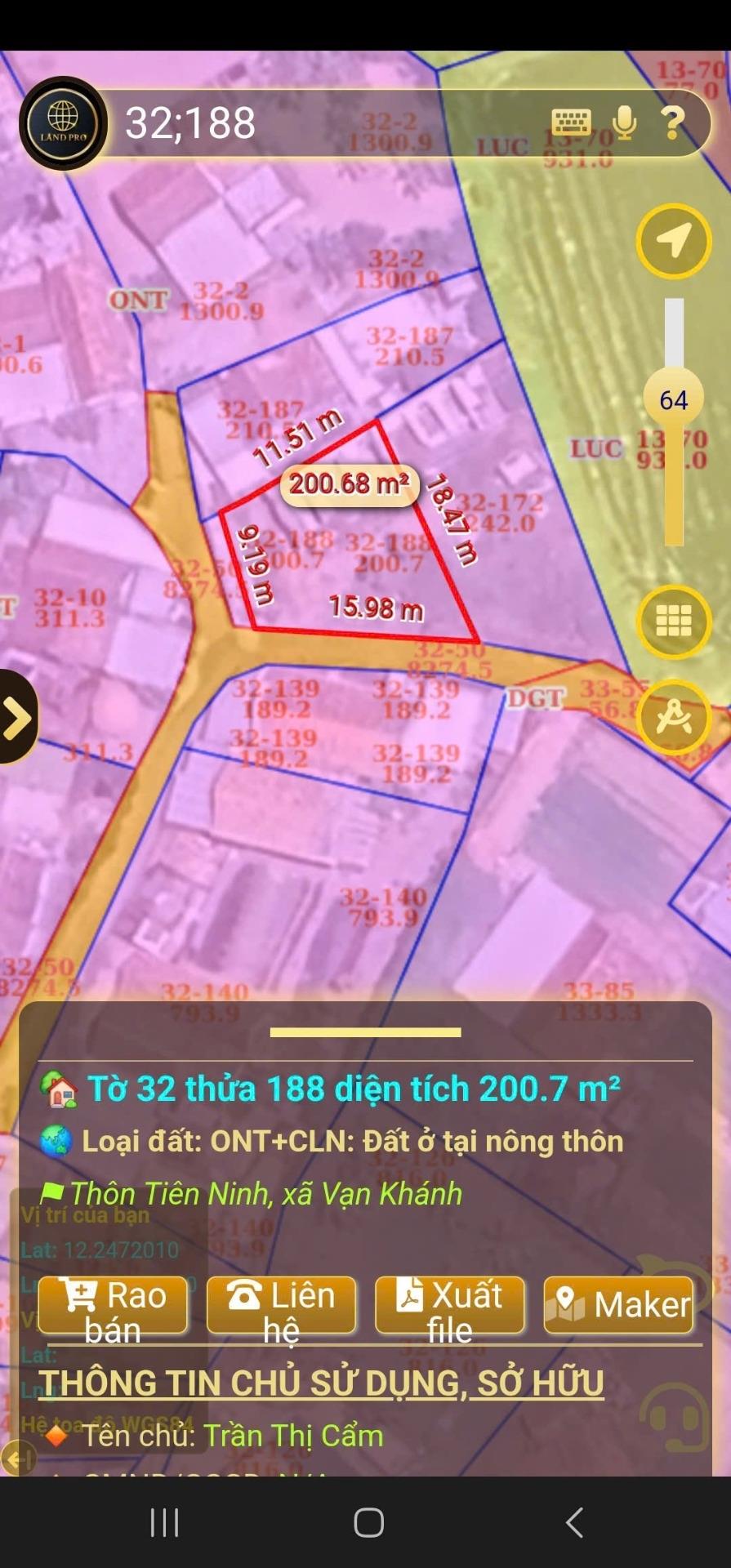Screen dimensions: 731x1568
Task: Open the grid layers button
Action: click(x=673, y=622)
